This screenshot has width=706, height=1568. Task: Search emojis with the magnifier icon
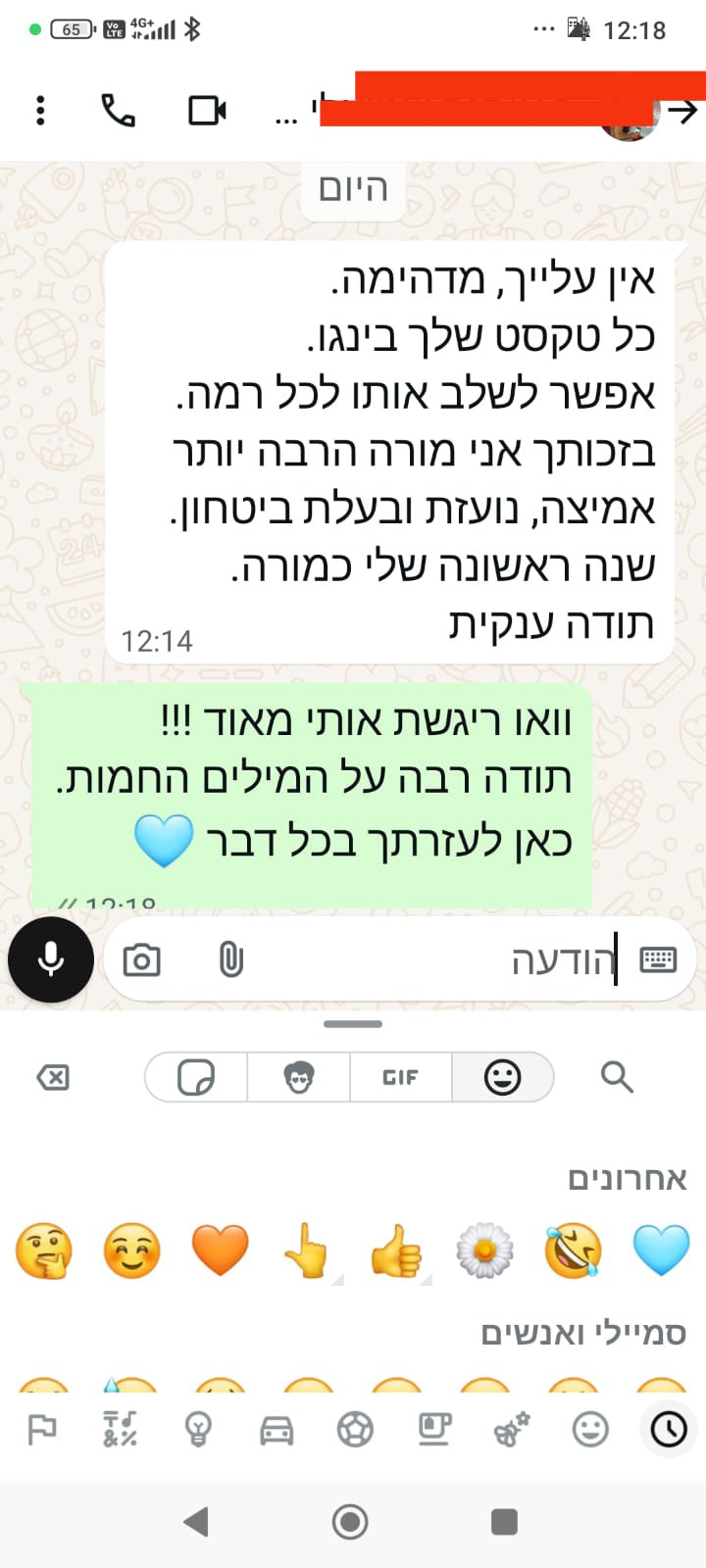617,1077
